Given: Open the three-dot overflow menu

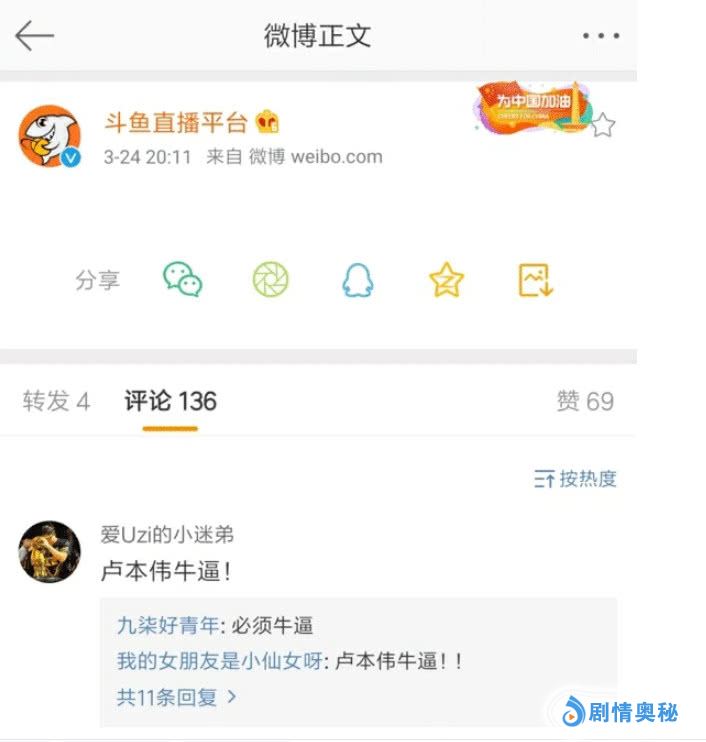Looking at the screenshot, I should (x=600, y=36).
